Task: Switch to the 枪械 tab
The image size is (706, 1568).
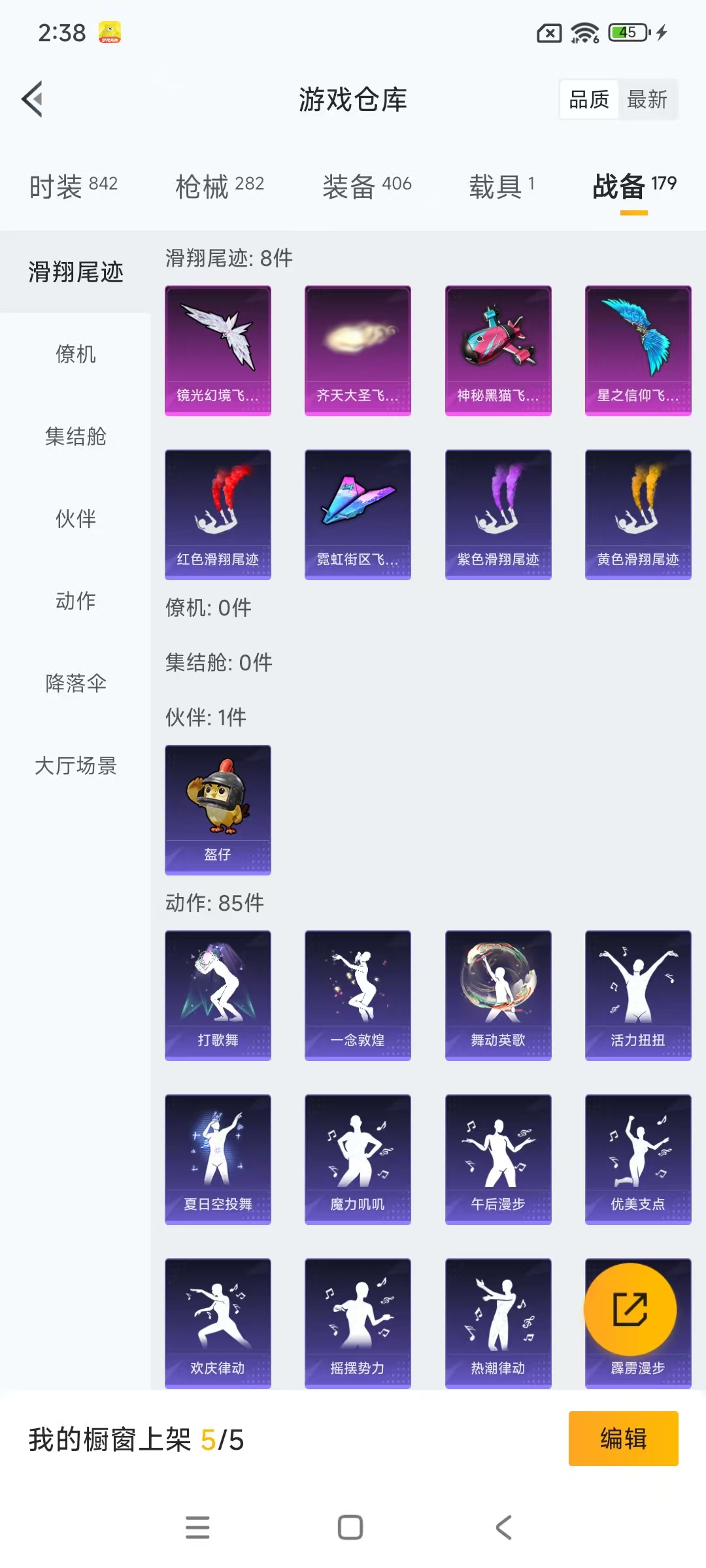Action: click(218, 185)
